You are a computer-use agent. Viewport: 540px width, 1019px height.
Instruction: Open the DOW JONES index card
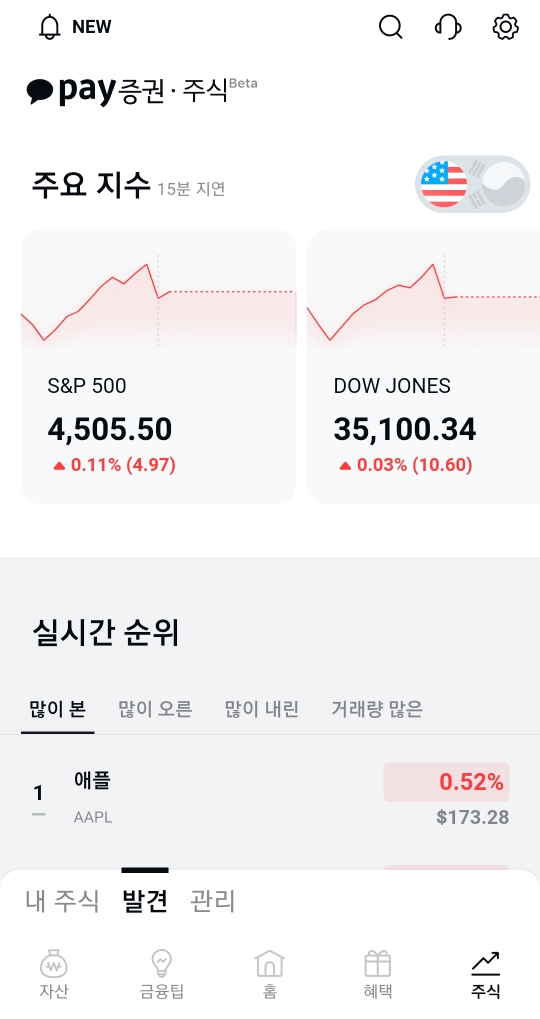click(x=423, y=367)
